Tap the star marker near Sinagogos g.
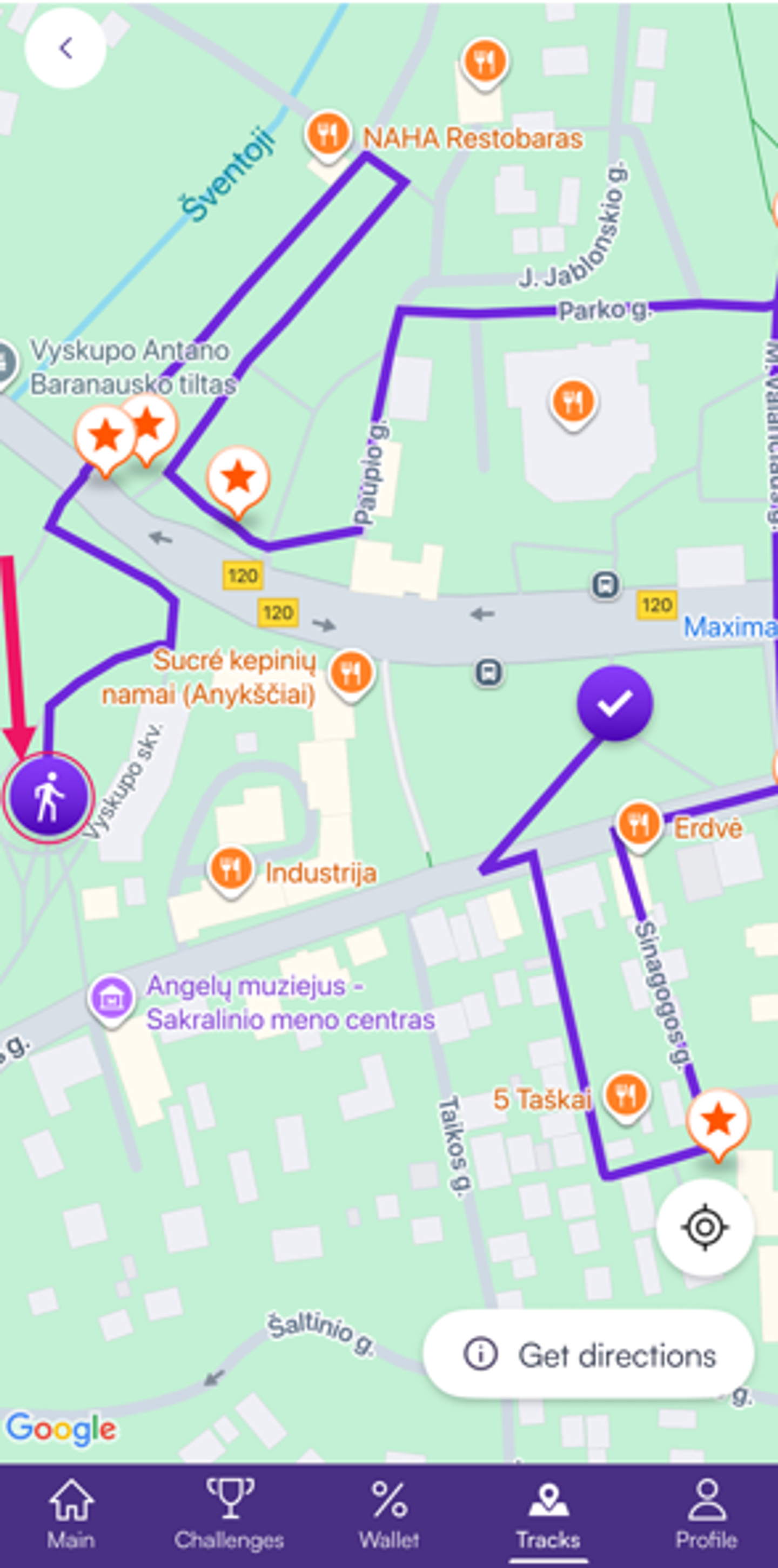 (x=717, y=1120)
